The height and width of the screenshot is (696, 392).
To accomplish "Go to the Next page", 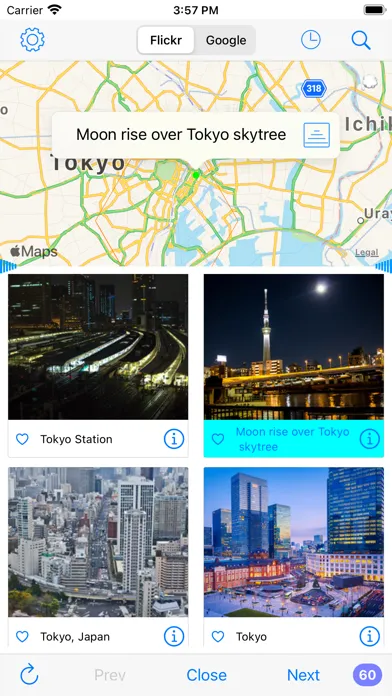I will [304, 675].
